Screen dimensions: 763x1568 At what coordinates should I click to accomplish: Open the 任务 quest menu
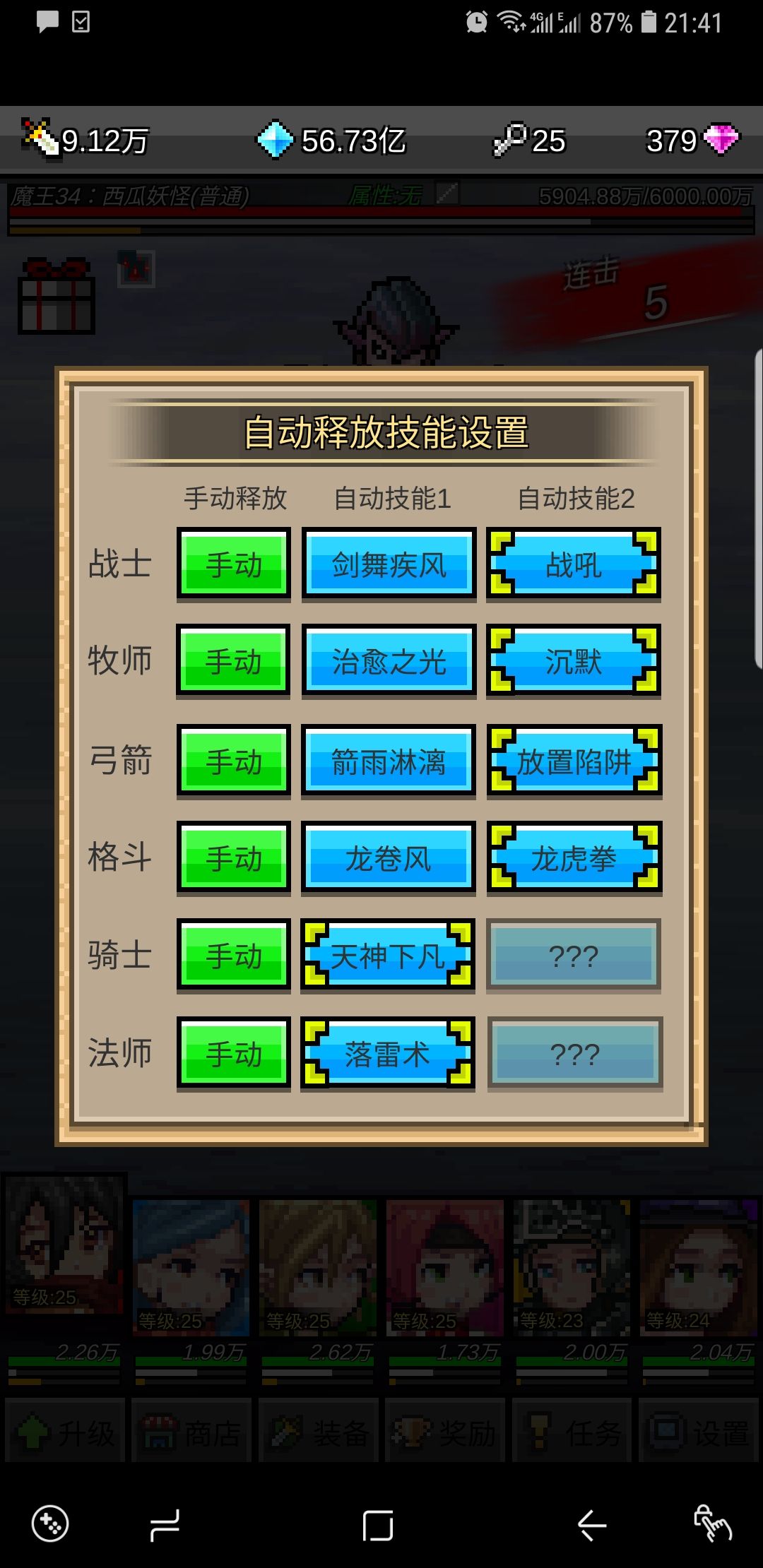[x=572, y=1432]
